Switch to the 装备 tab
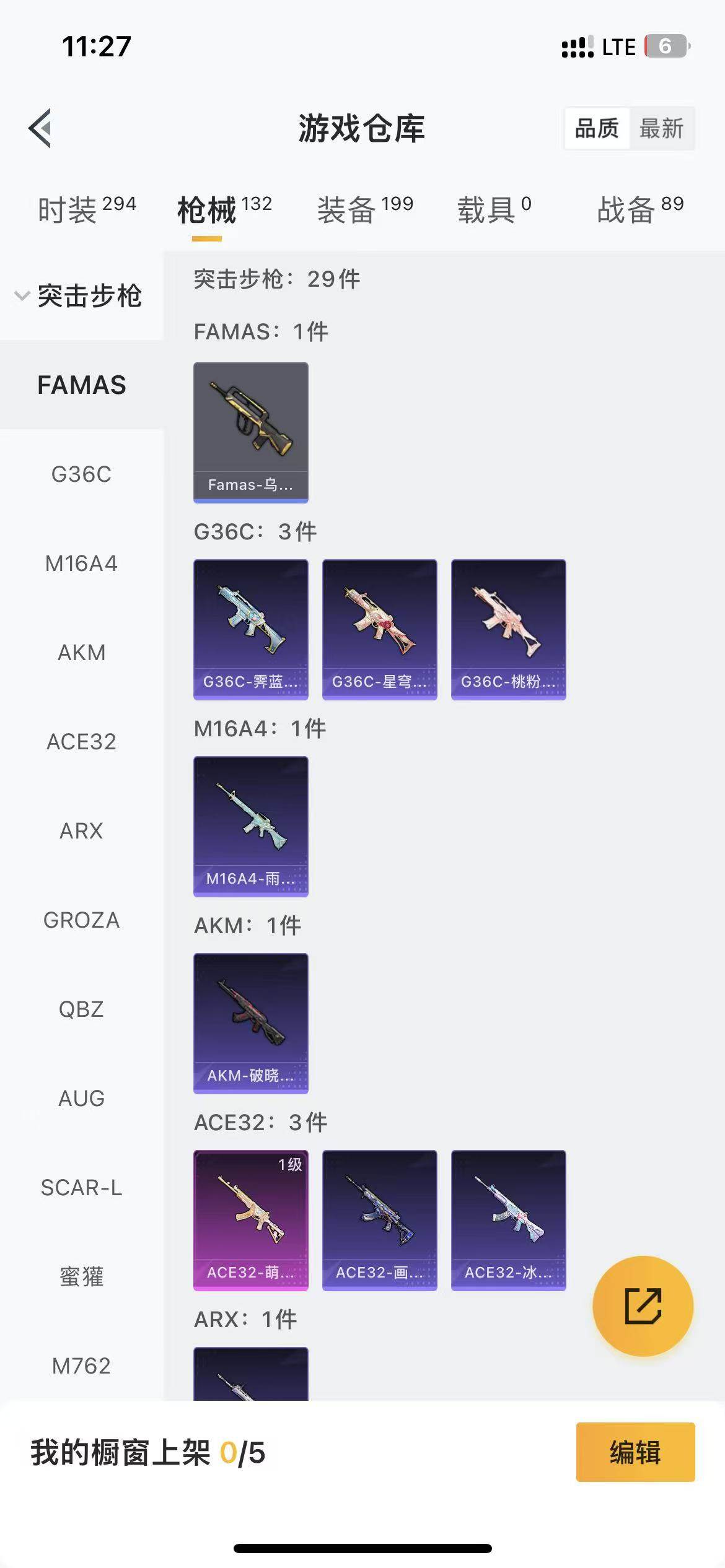 pos(364,209)
